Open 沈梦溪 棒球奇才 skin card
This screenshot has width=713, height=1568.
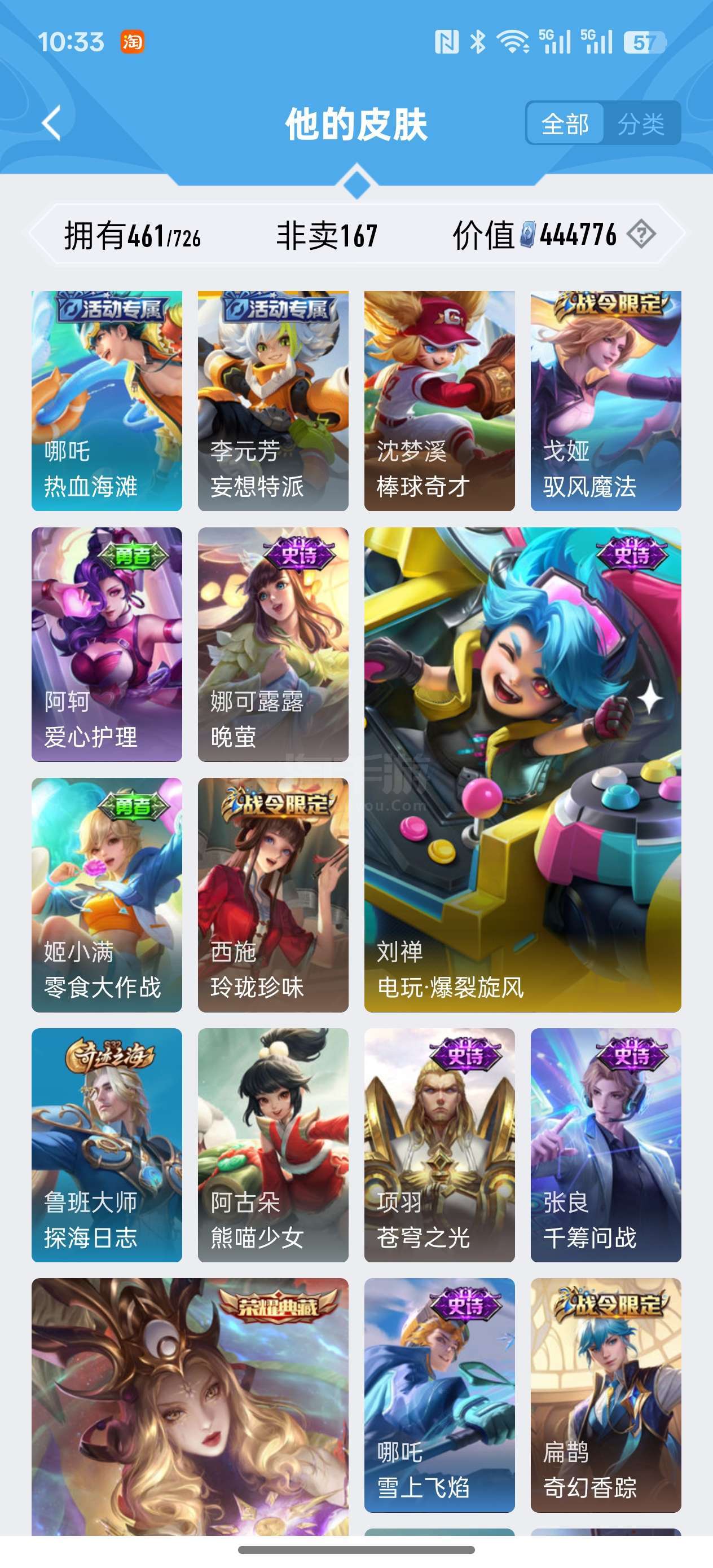coord(439,400)
